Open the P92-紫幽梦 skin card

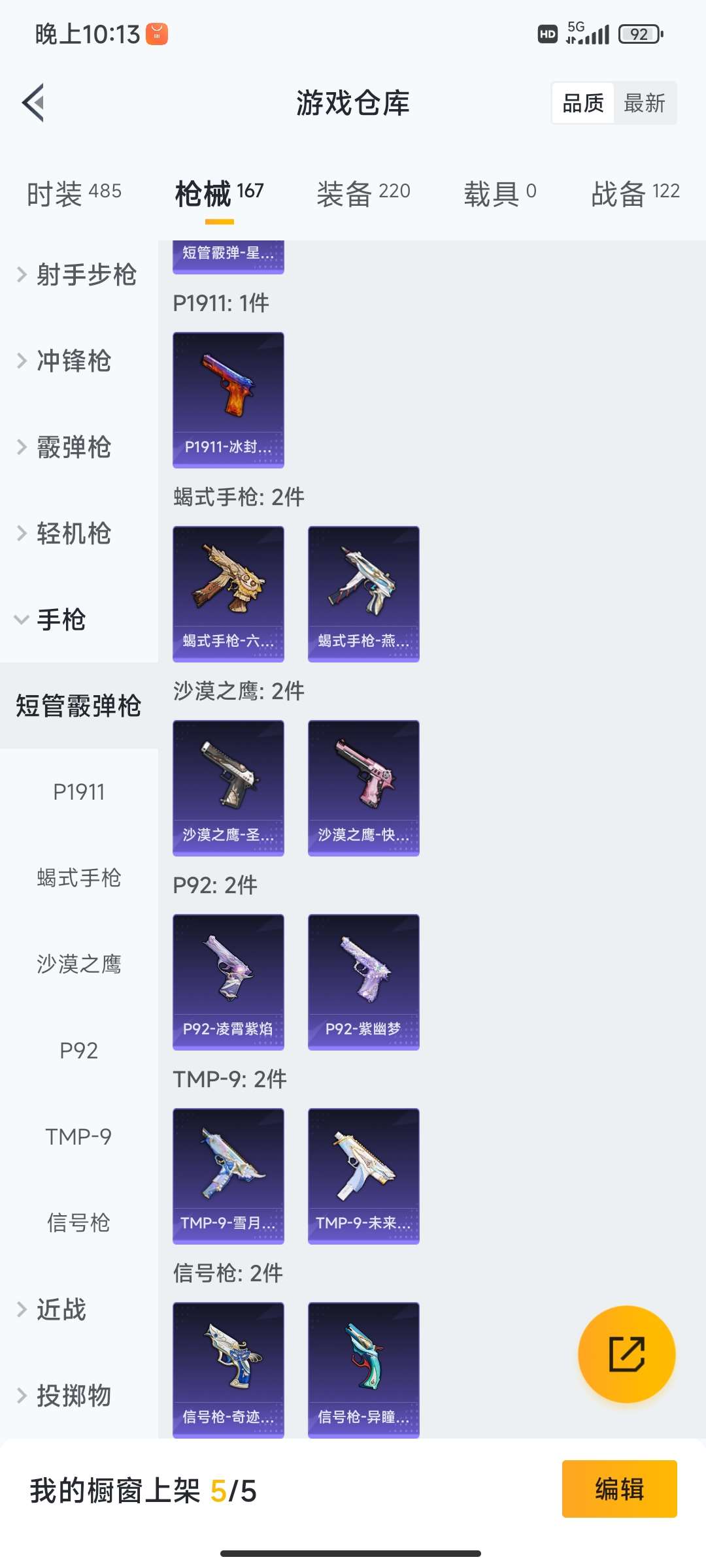pyautogui.click(x=363, y=982)
